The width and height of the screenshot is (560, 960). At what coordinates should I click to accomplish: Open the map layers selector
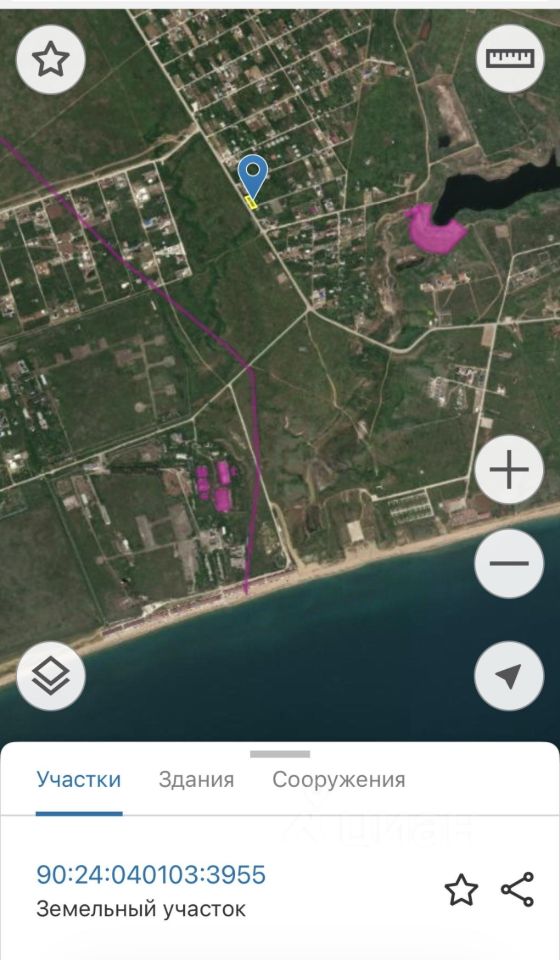tap(51, 676)
